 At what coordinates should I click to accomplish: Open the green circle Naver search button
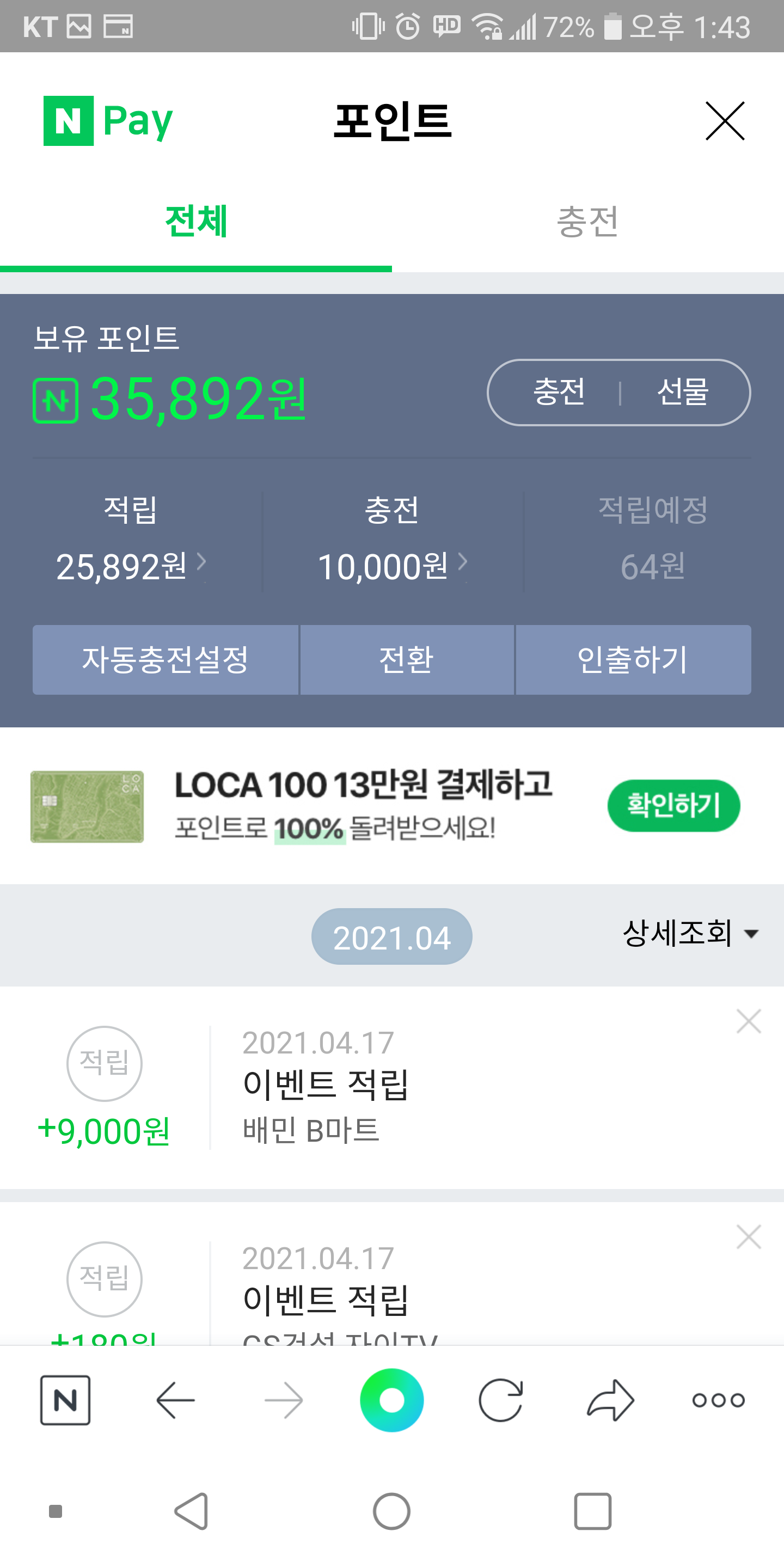(x=391, y=1400)
